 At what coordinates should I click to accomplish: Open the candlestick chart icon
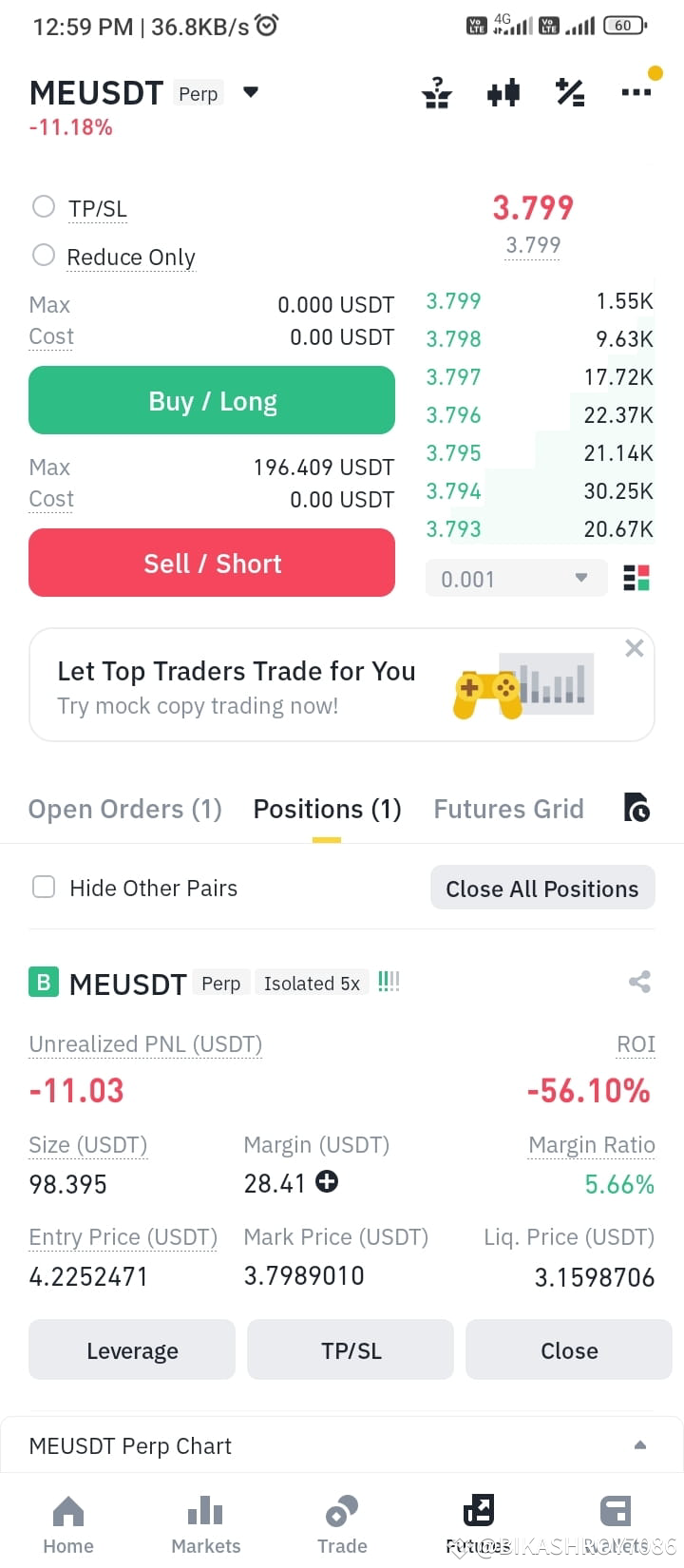tap(503, 93)
